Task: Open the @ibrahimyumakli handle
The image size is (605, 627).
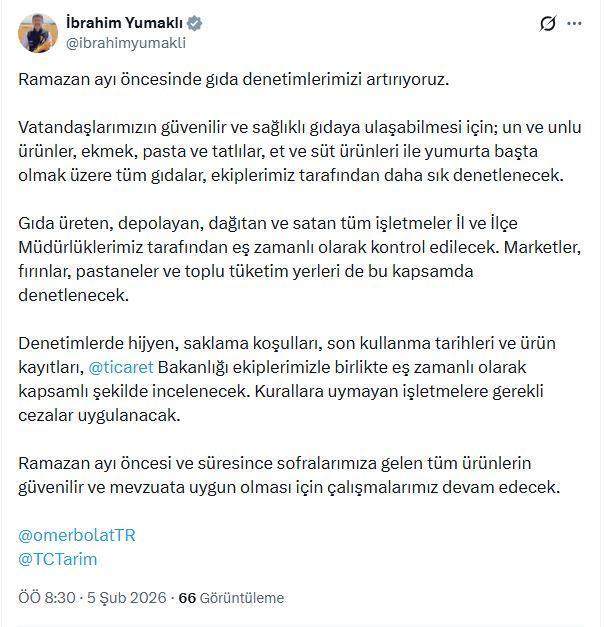Action: (x=125, y=43)
